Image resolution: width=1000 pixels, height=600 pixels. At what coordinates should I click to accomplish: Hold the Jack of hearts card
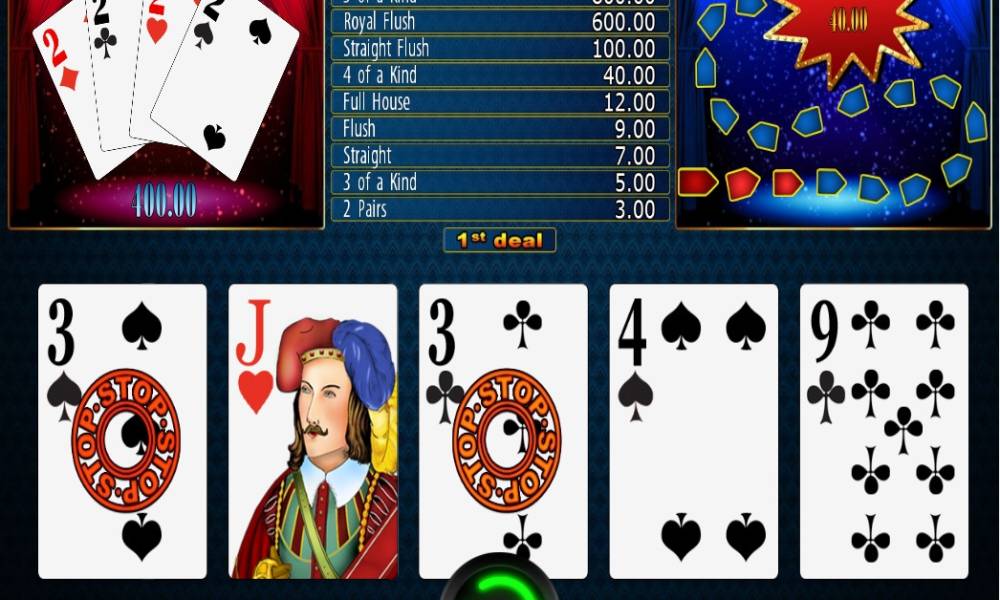[313, 431]
